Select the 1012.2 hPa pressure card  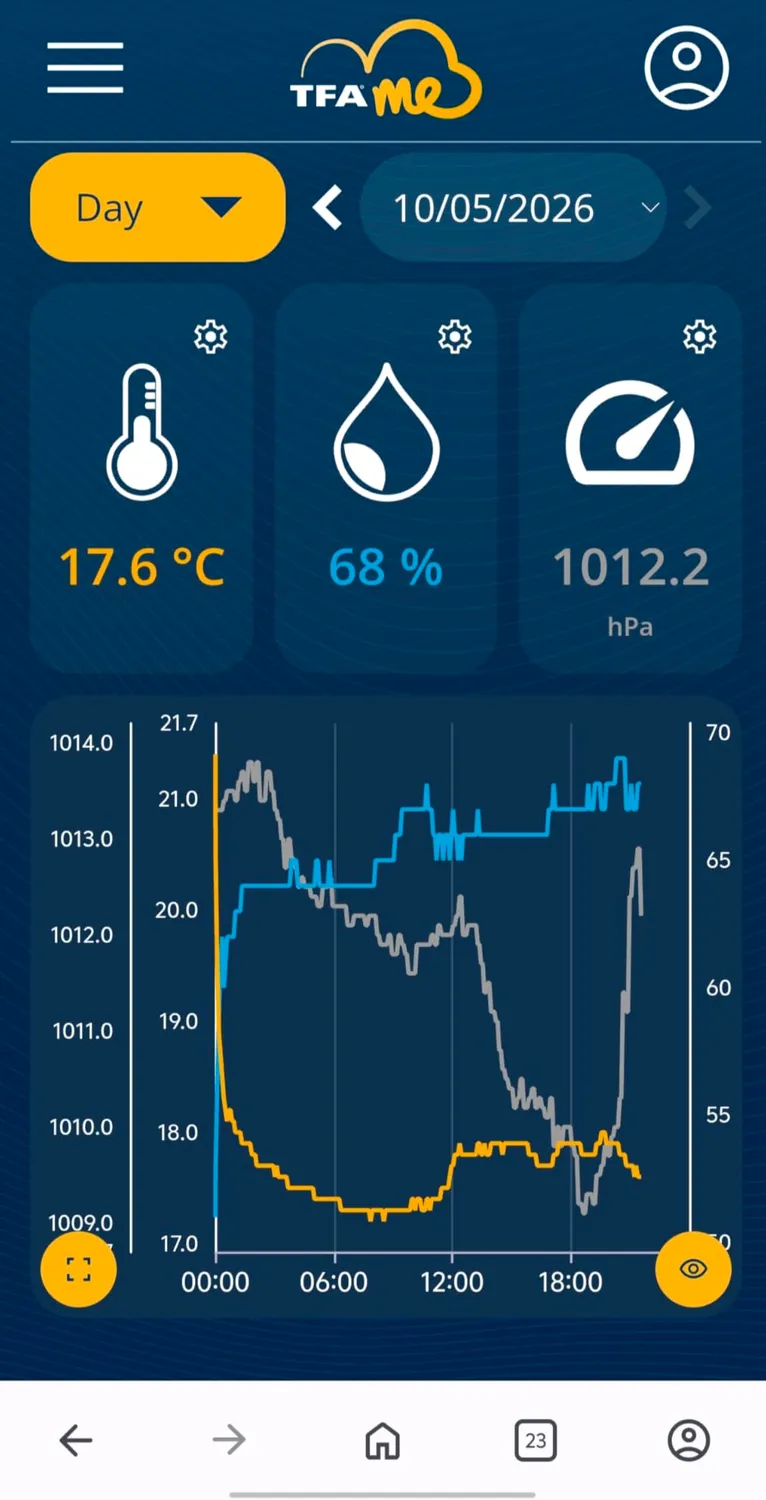click(x=630, y=478)
